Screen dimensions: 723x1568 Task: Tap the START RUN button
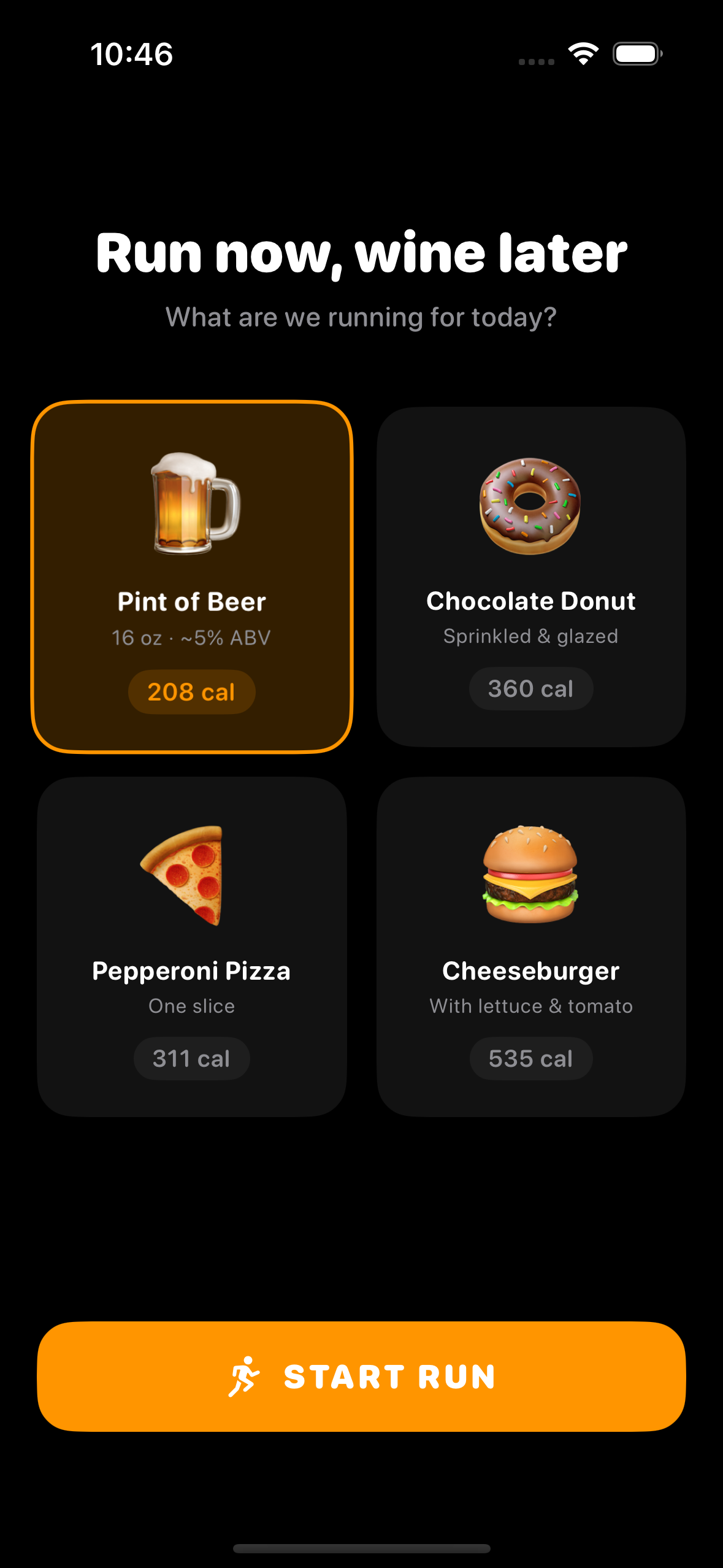361,1376
